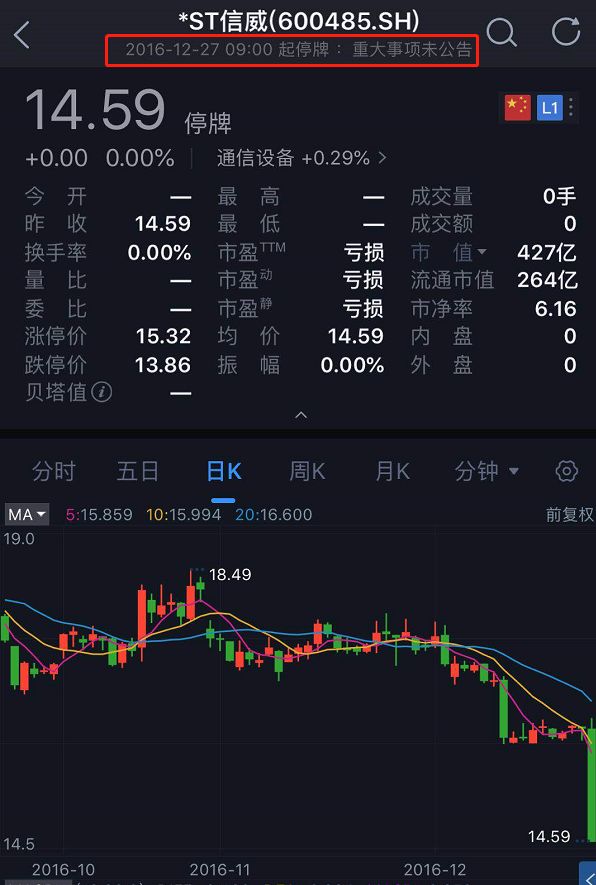
Task: Refresh the stock quote
Action: 566,31
